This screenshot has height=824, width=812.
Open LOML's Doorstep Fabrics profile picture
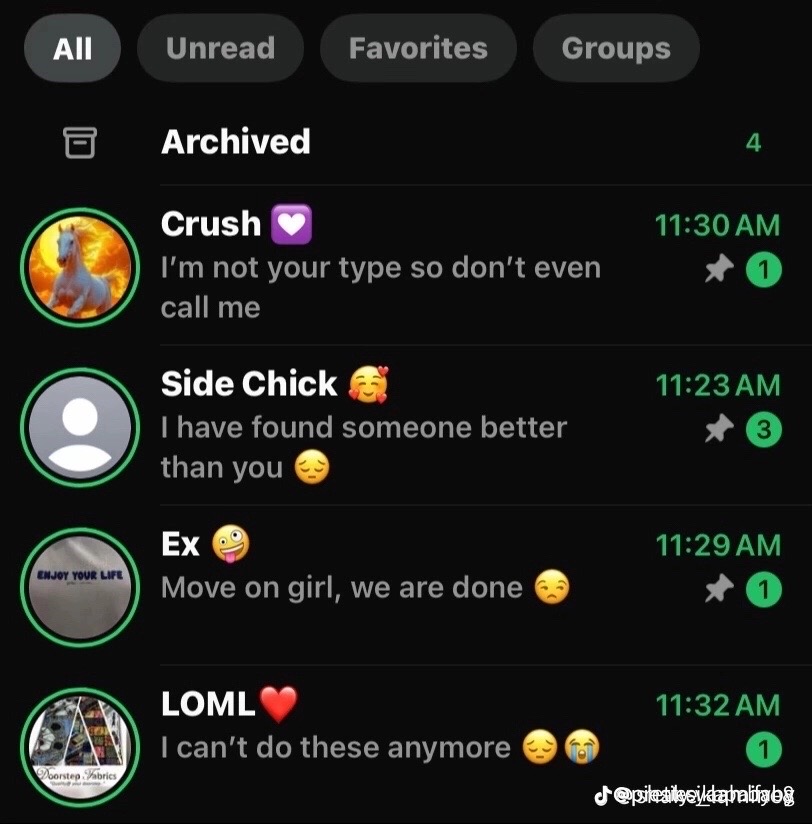click(80, 747)
